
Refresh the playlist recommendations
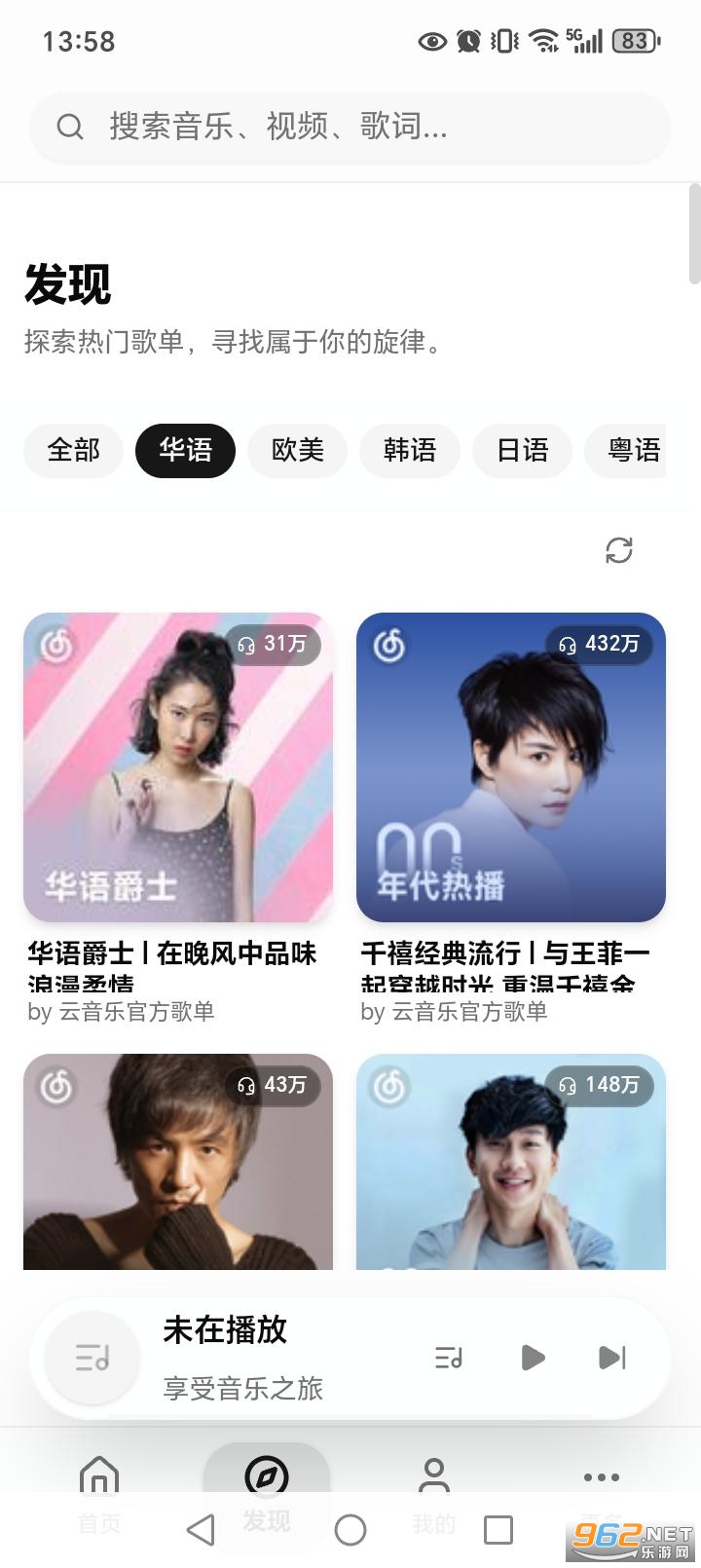(619, 550)
